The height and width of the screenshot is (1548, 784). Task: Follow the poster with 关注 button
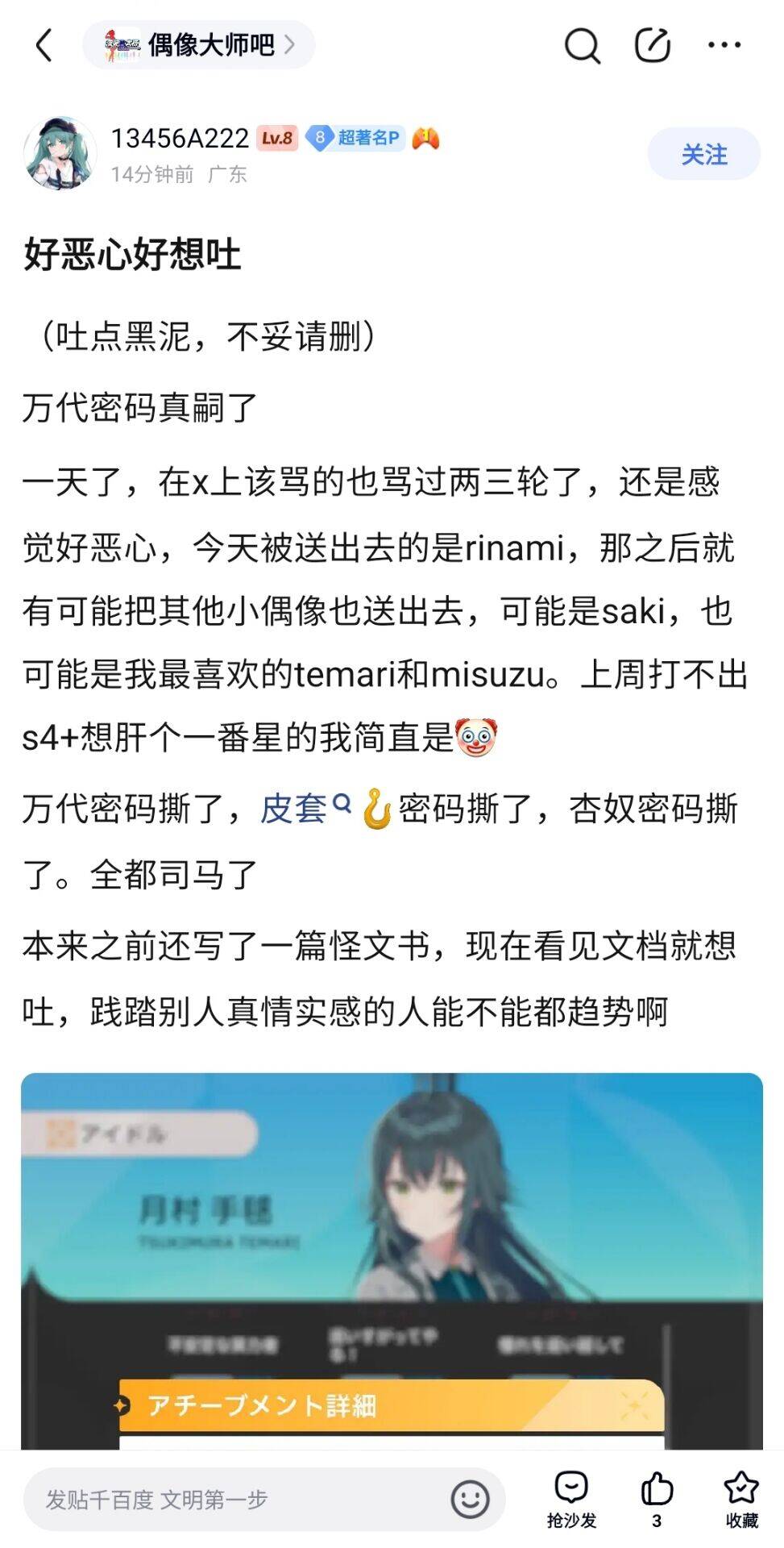(x=704, y=154)
